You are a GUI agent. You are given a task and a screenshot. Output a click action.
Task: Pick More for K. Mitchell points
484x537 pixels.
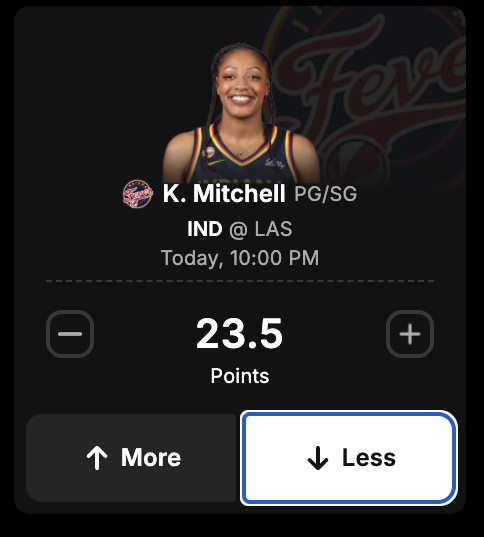point(132,458)
